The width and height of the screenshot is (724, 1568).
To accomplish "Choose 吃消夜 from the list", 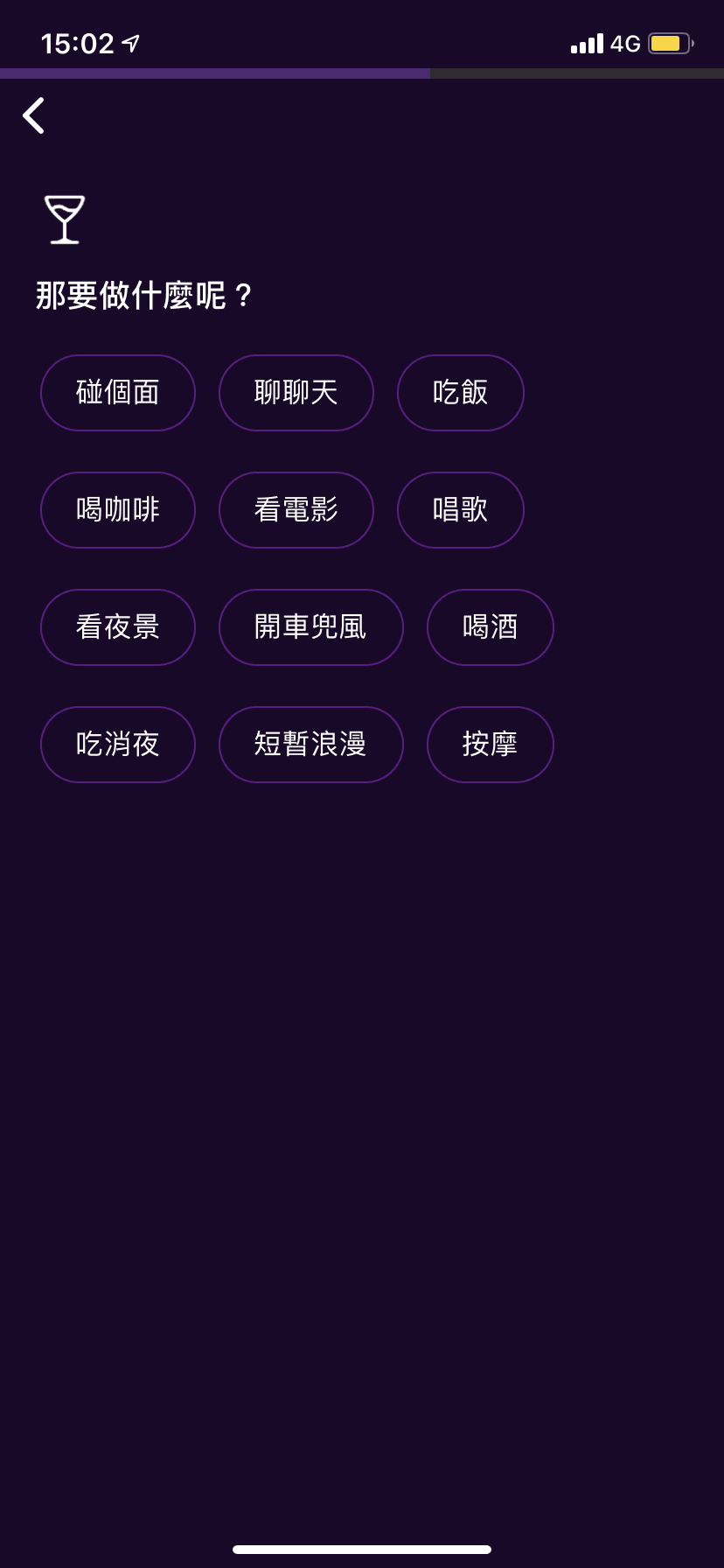I will point(117,745).
